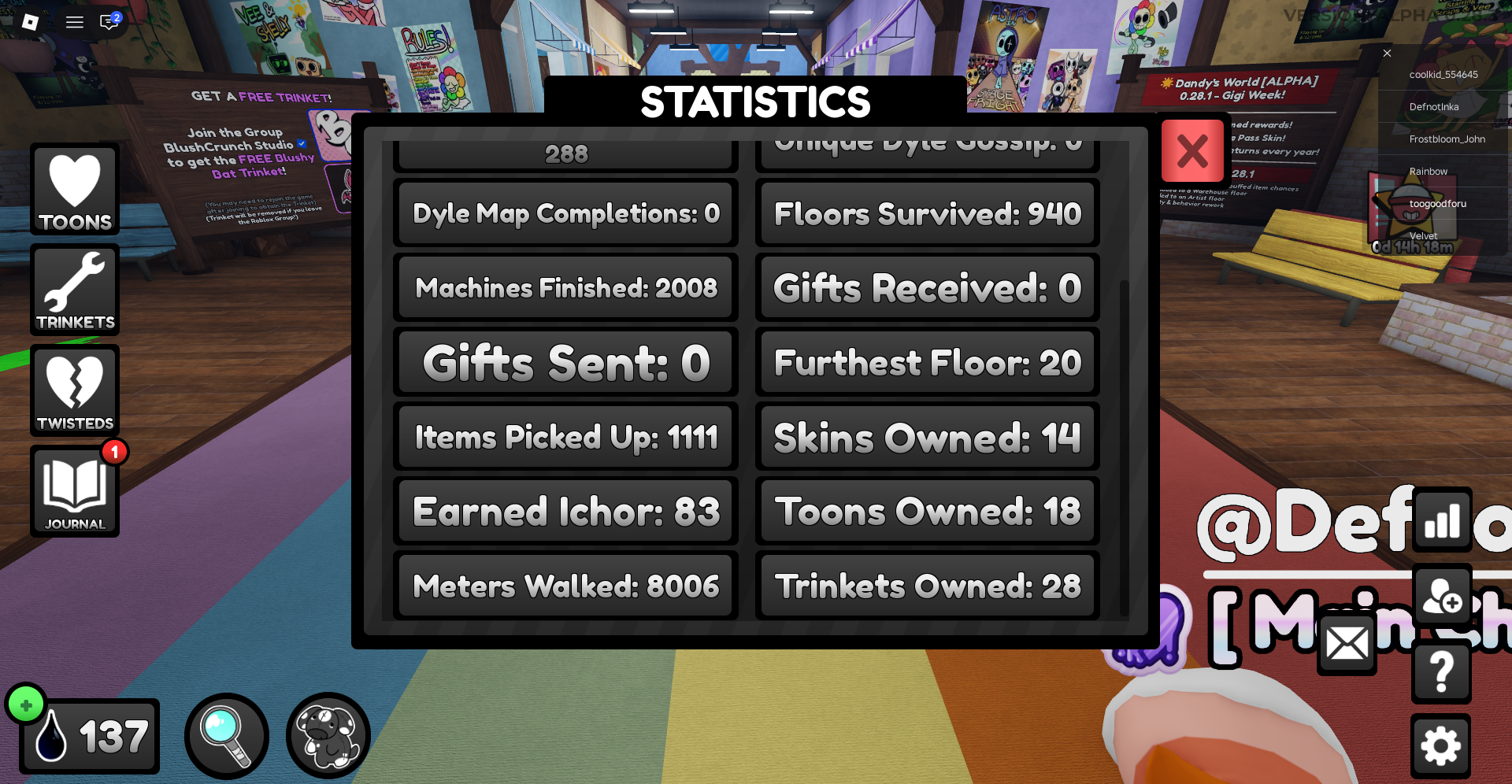Close the Statistics window
The width and height of the screenshot is (1512, 784).
point(1192,150)
